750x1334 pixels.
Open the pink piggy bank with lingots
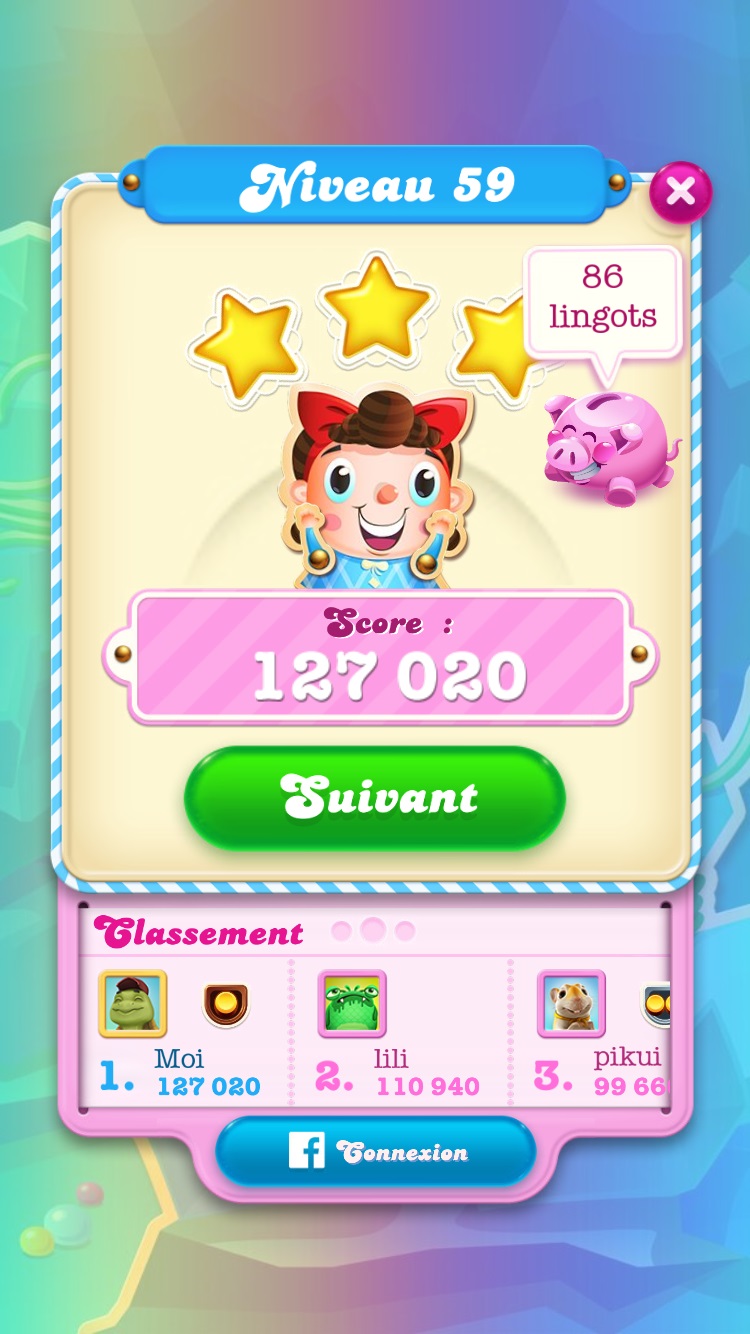pos(607,447)
